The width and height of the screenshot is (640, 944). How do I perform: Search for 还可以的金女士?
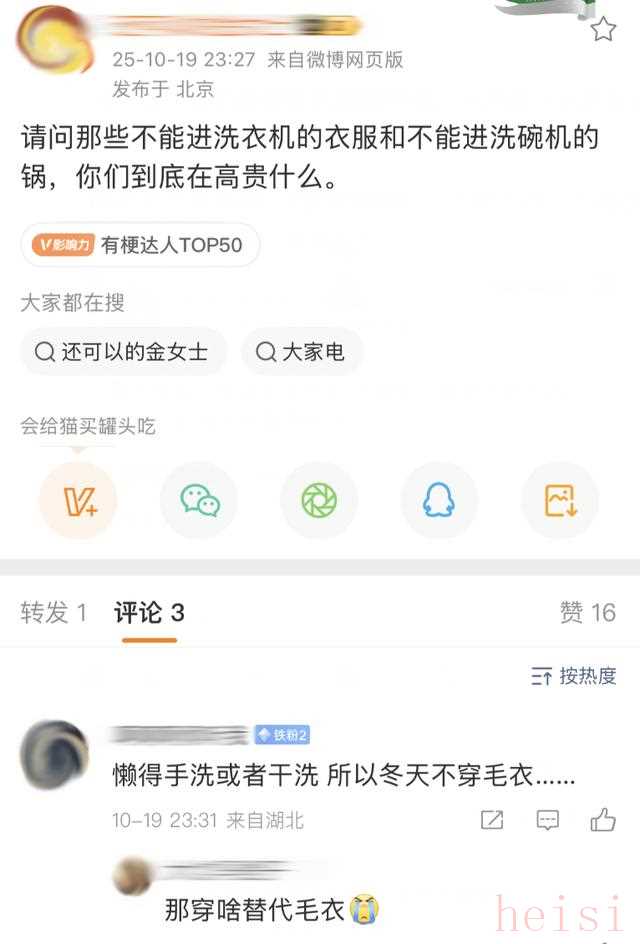point(123,352)
